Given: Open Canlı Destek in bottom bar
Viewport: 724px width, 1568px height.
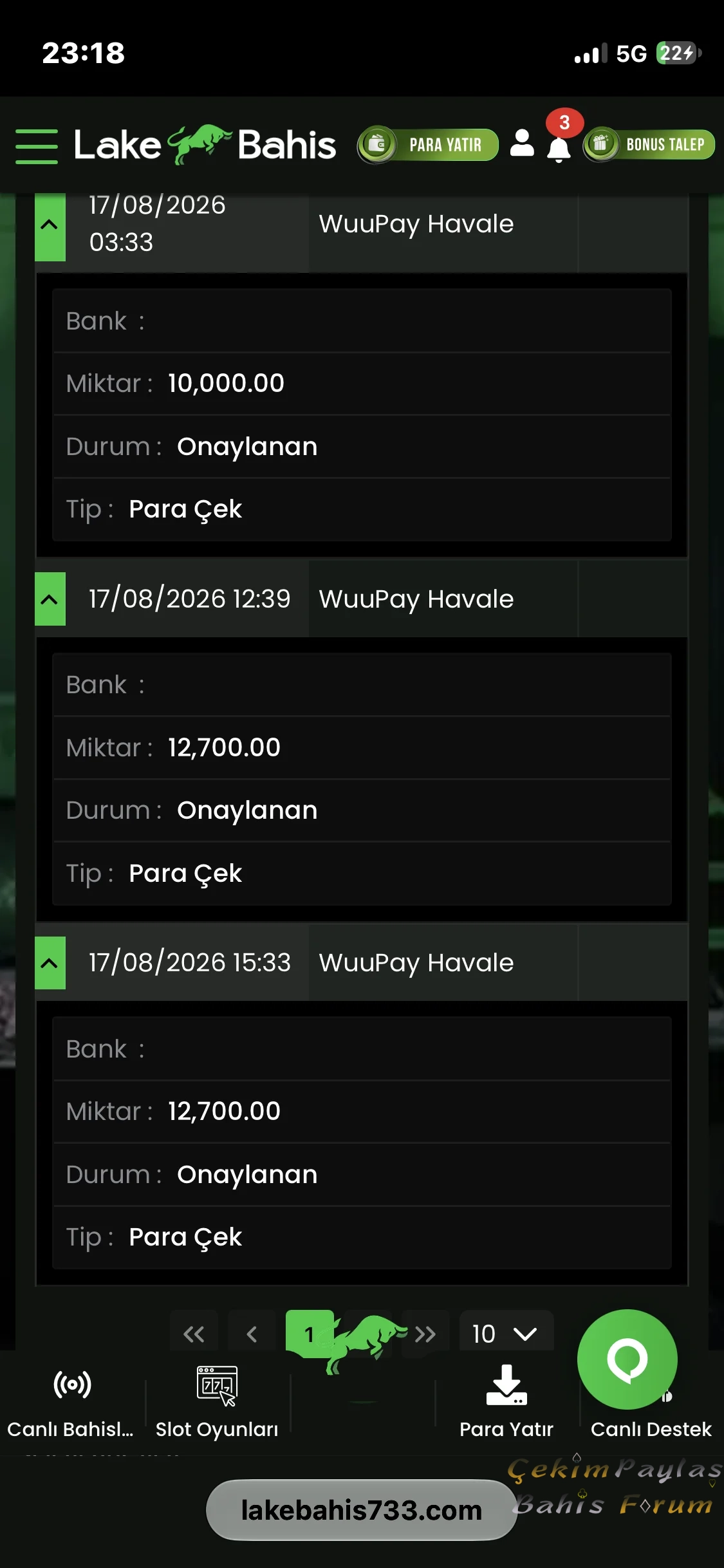Looking at the screenshot, I should (651, 1430).
